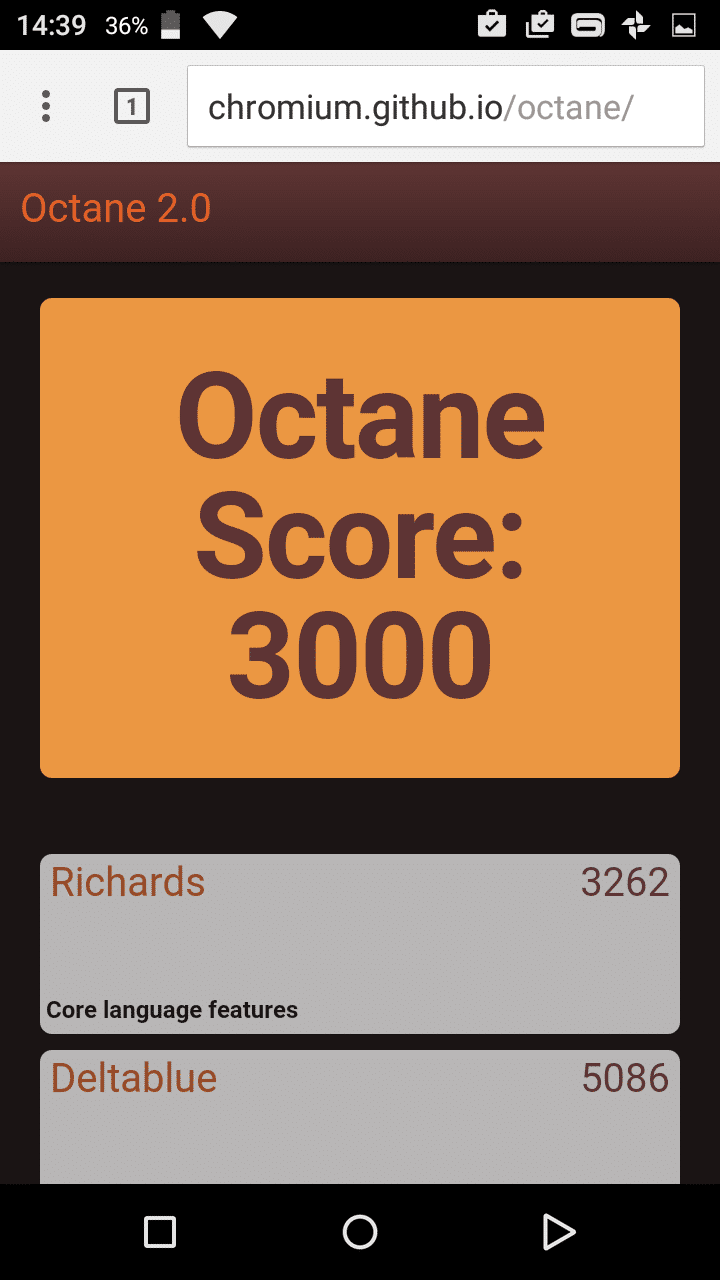Image resolution: width=720 pixels, height=1280 pixels.
Task: Open the browser overflow menu
Action: point(46,106)
